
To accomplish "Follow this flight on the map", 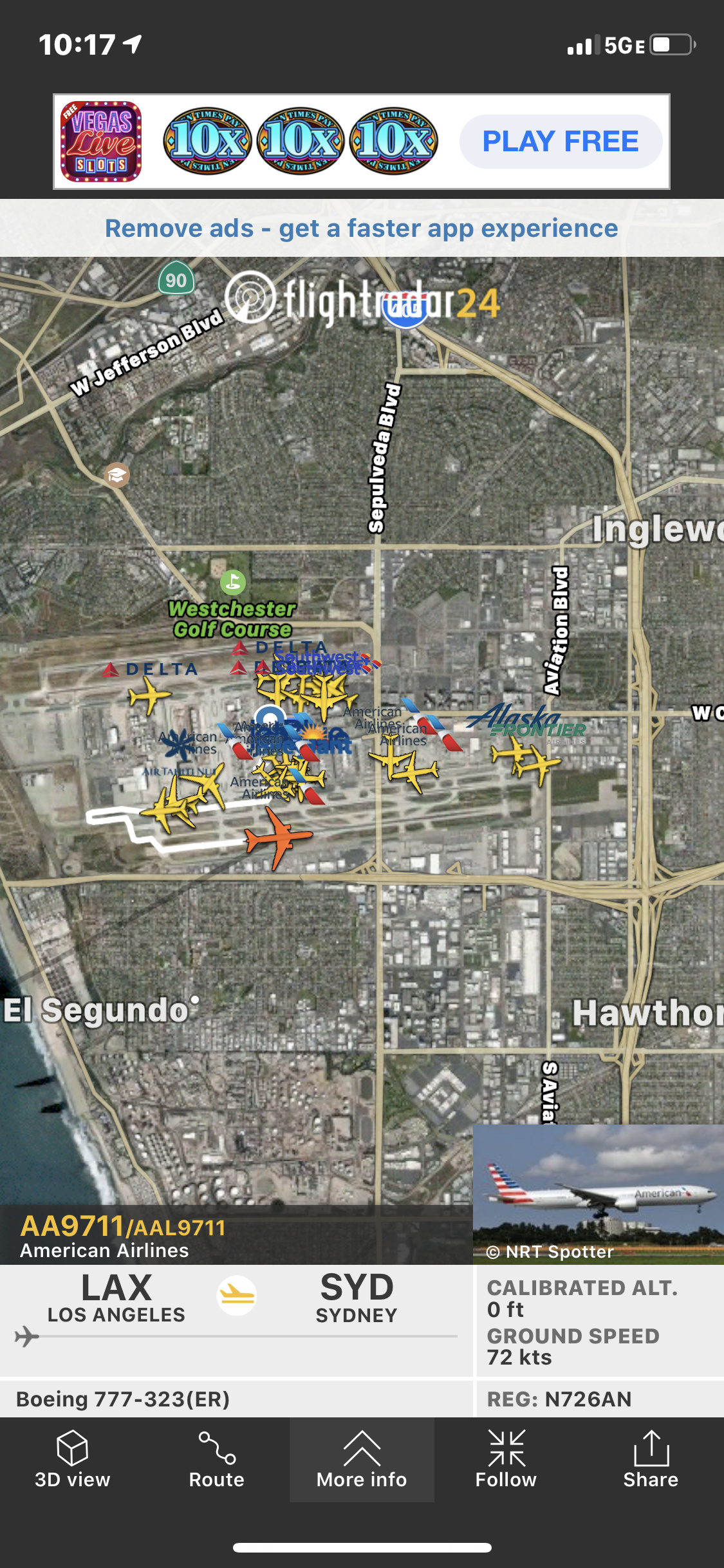I will [506, 1459].
